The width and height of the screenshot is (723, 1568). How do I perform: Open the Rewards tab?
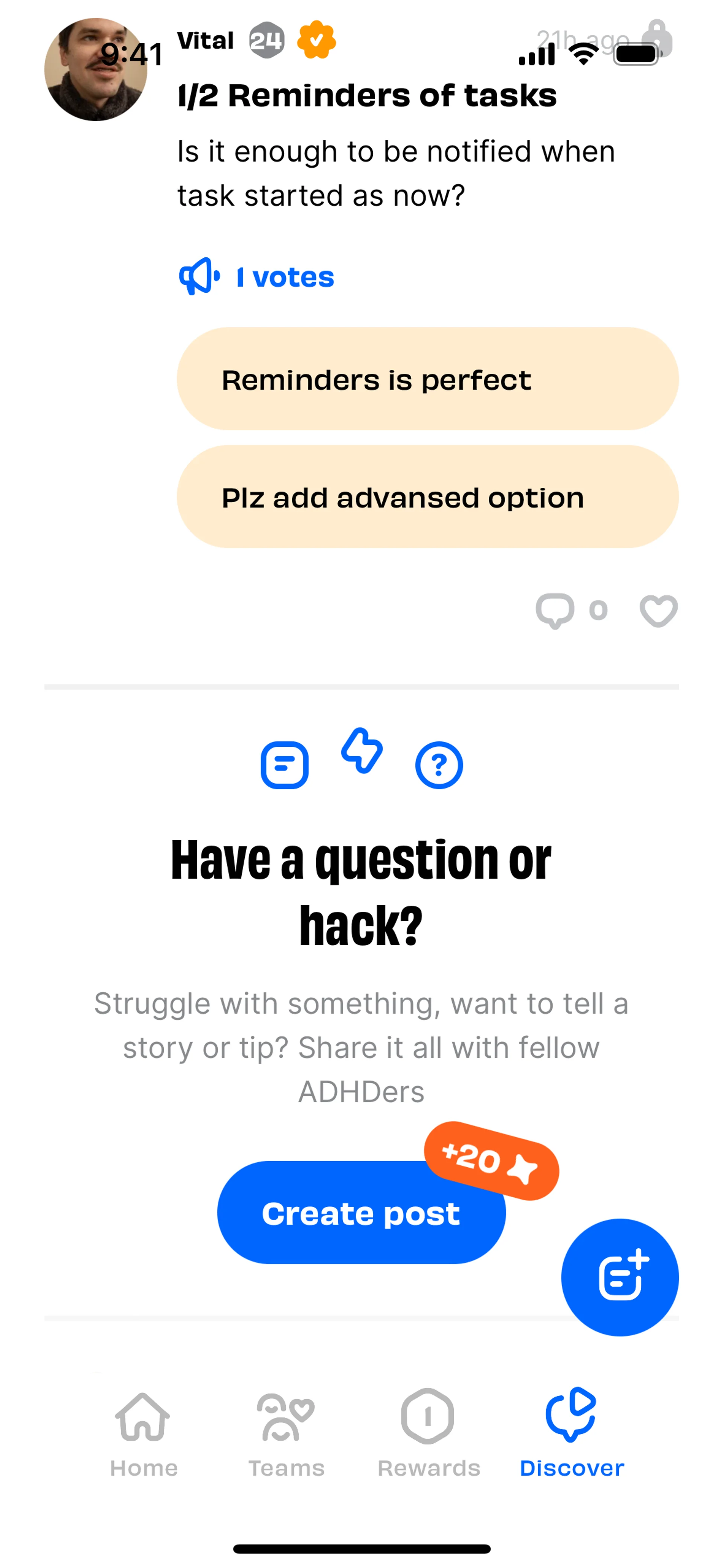pyautogui.click(x=429, y=1434)
